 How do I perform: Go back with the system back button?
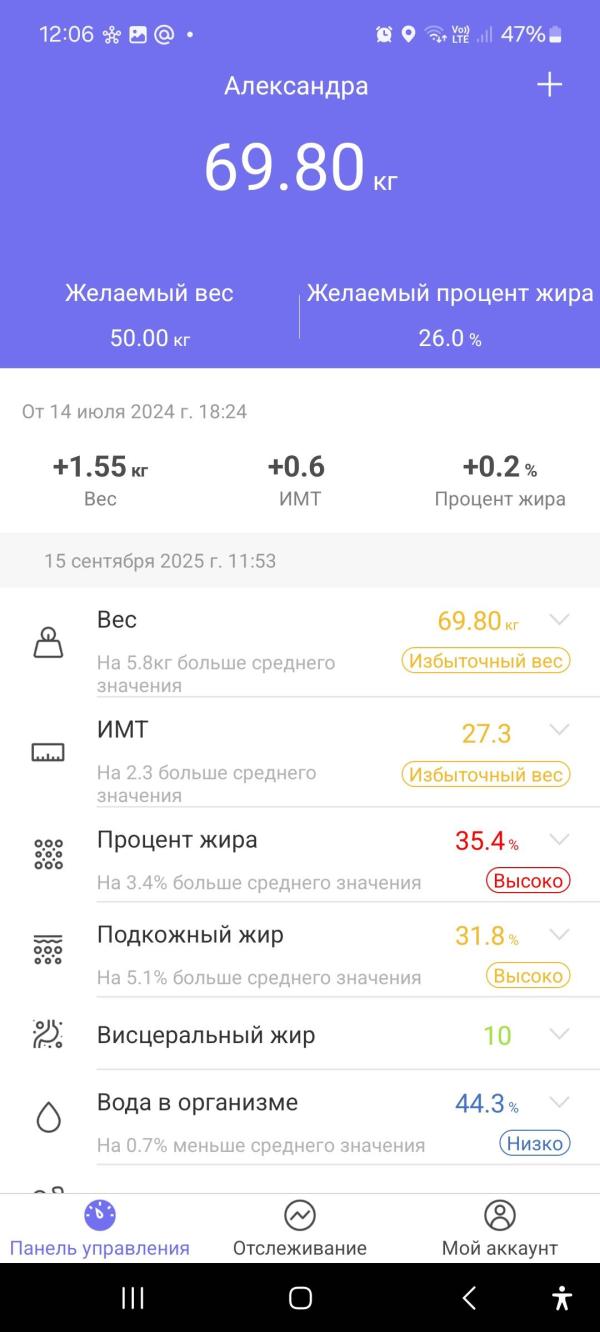[469, 1298]
